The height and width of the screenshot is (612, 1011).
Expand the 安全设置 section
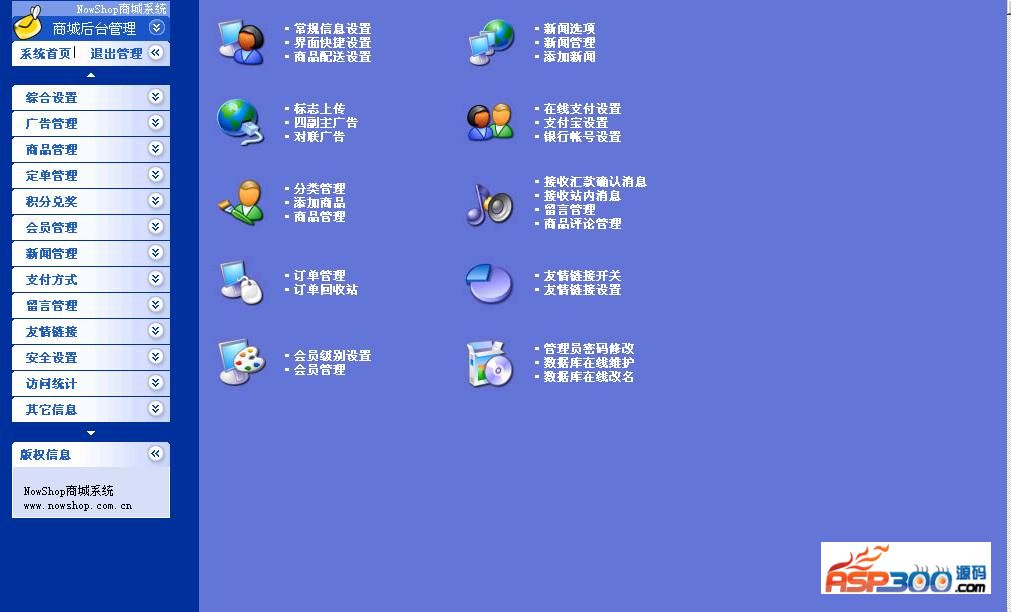click(x=91, y=358)
